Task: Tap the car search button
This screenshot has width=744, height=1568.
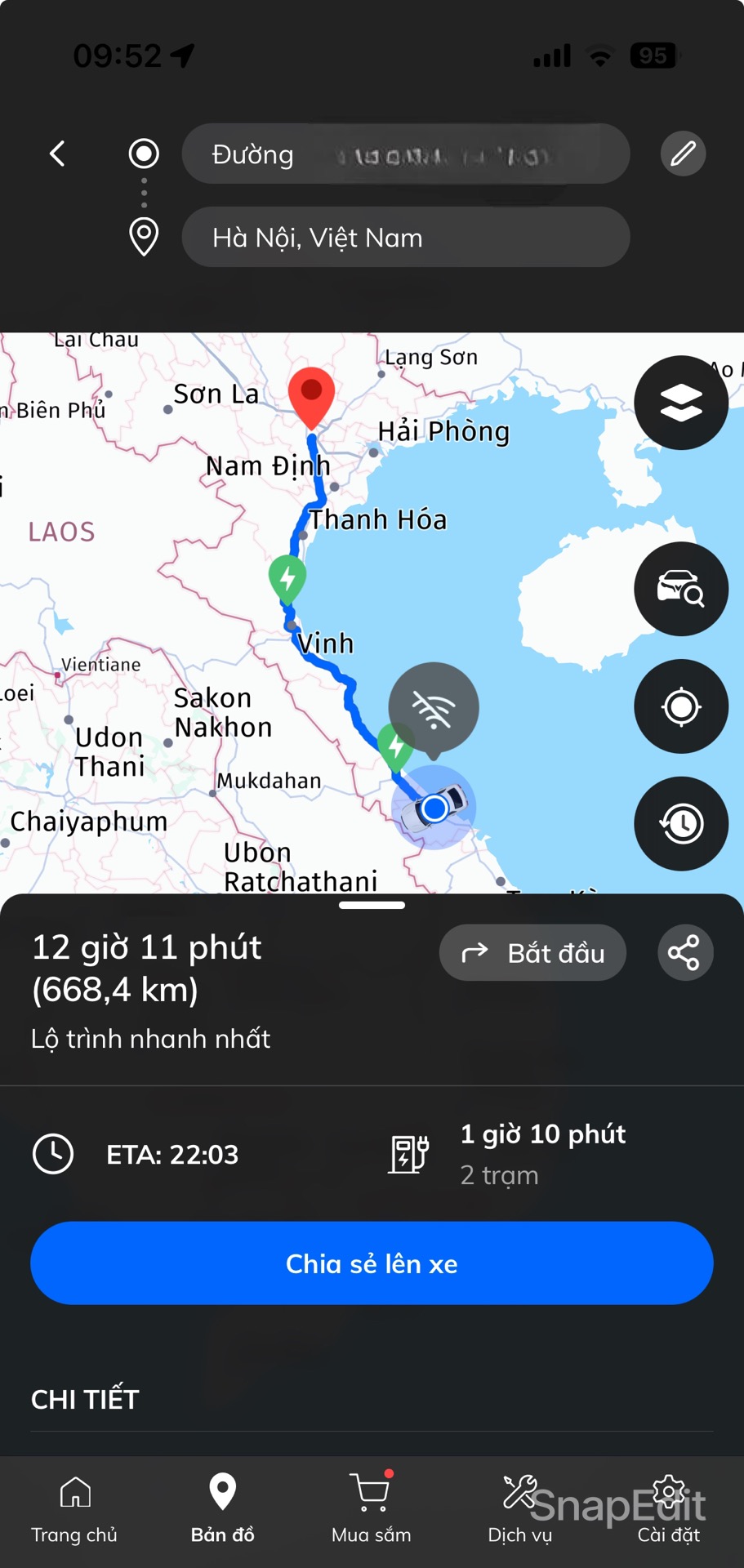Action: pyautogui.click(x=680, y=589)
